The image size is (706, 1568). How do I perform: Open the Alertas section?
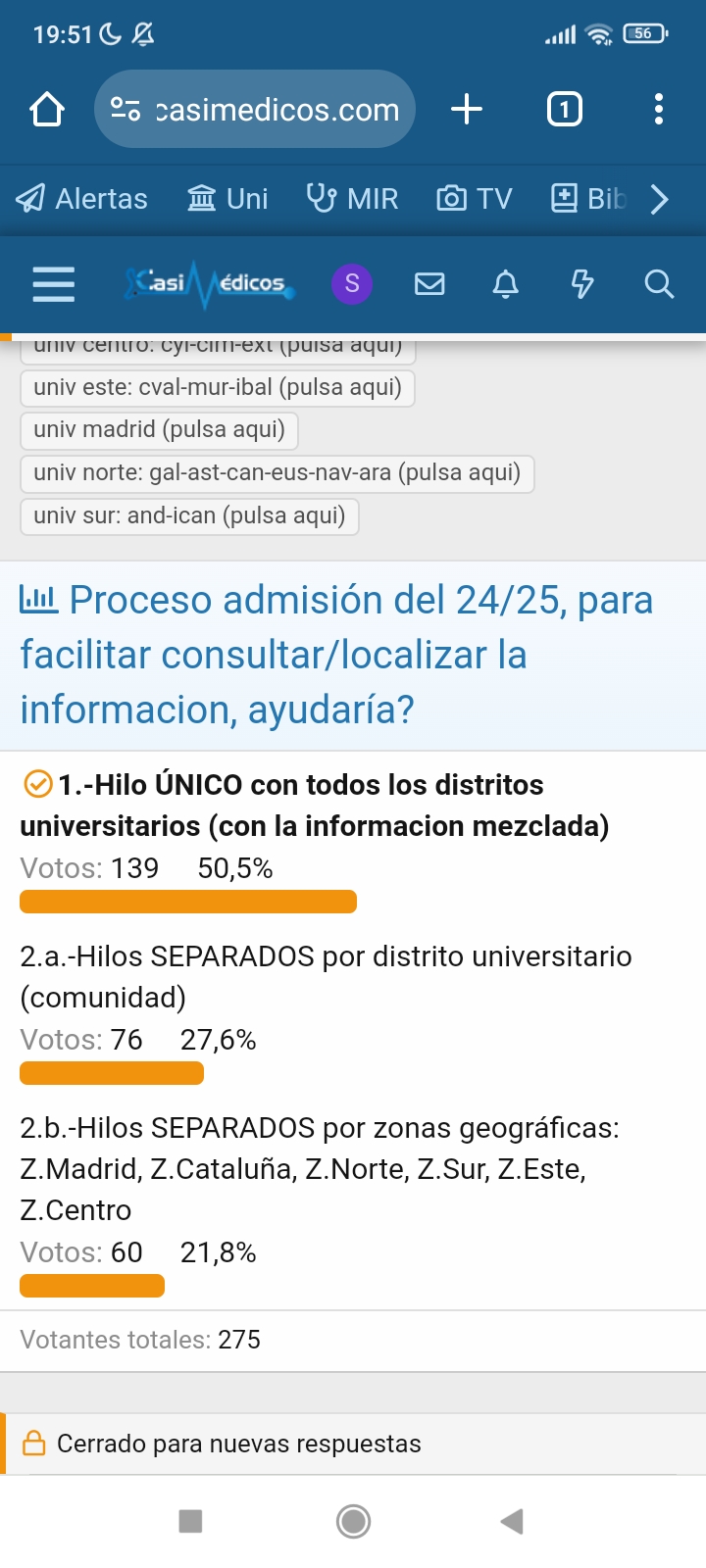pyautogui.click(x=81, y=199)
